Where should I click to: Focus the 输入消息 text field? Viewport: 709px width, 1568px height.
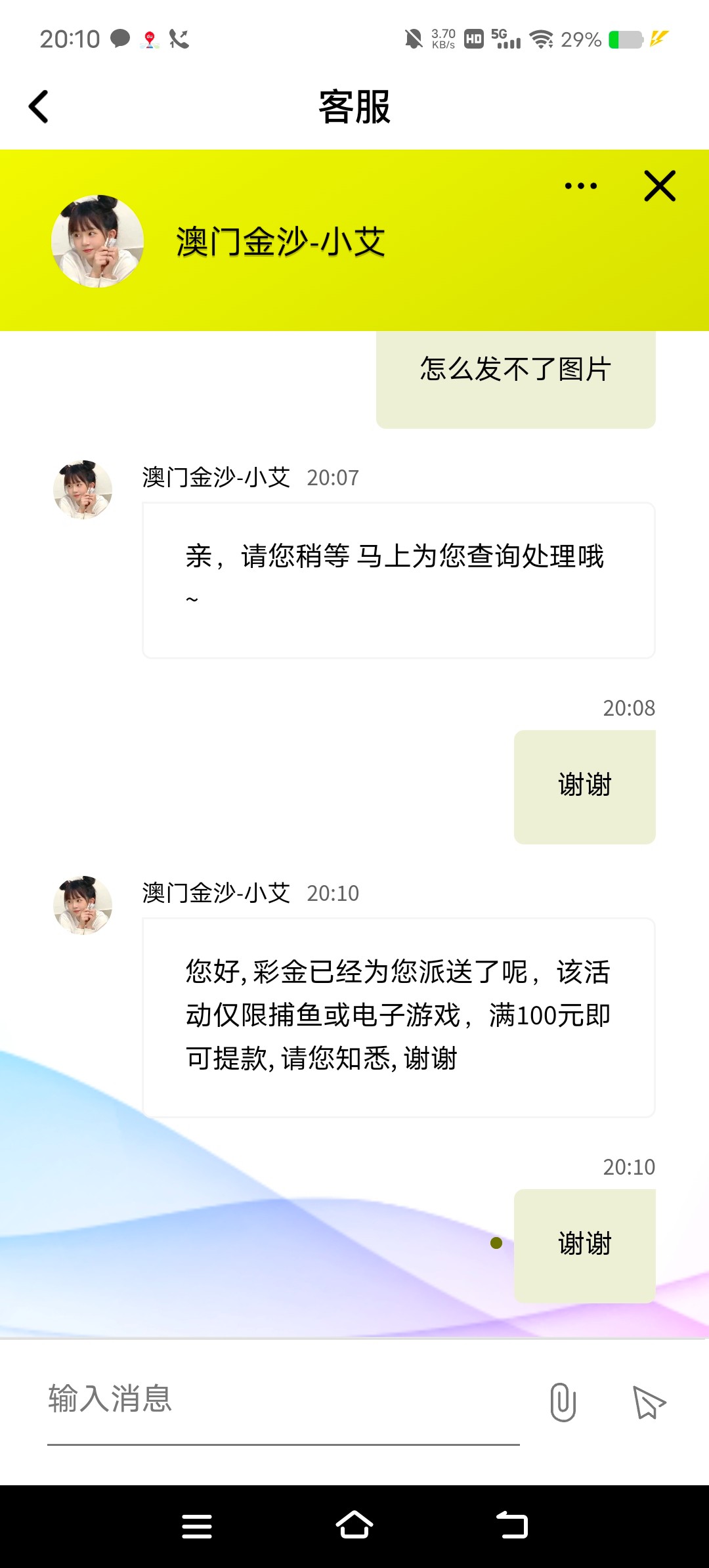(x=282, y=1399)
